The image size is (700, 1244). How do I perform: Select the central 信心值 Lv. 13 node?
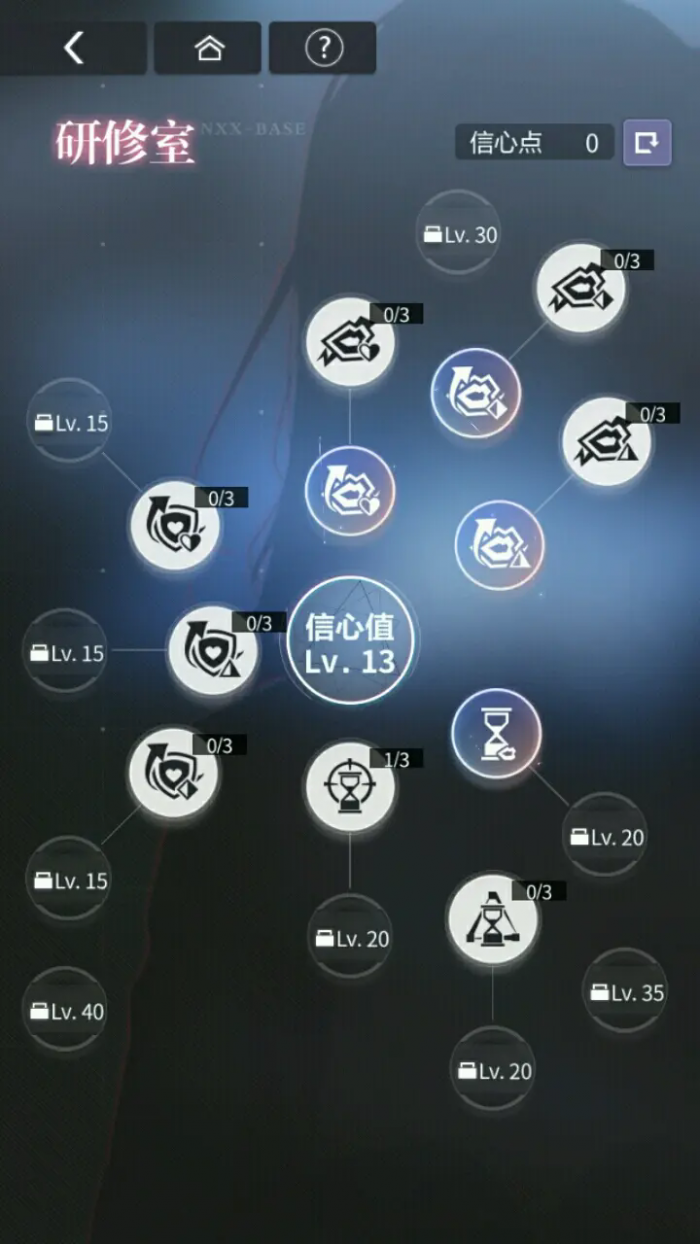pyautogui.click(x=349, y=644)
